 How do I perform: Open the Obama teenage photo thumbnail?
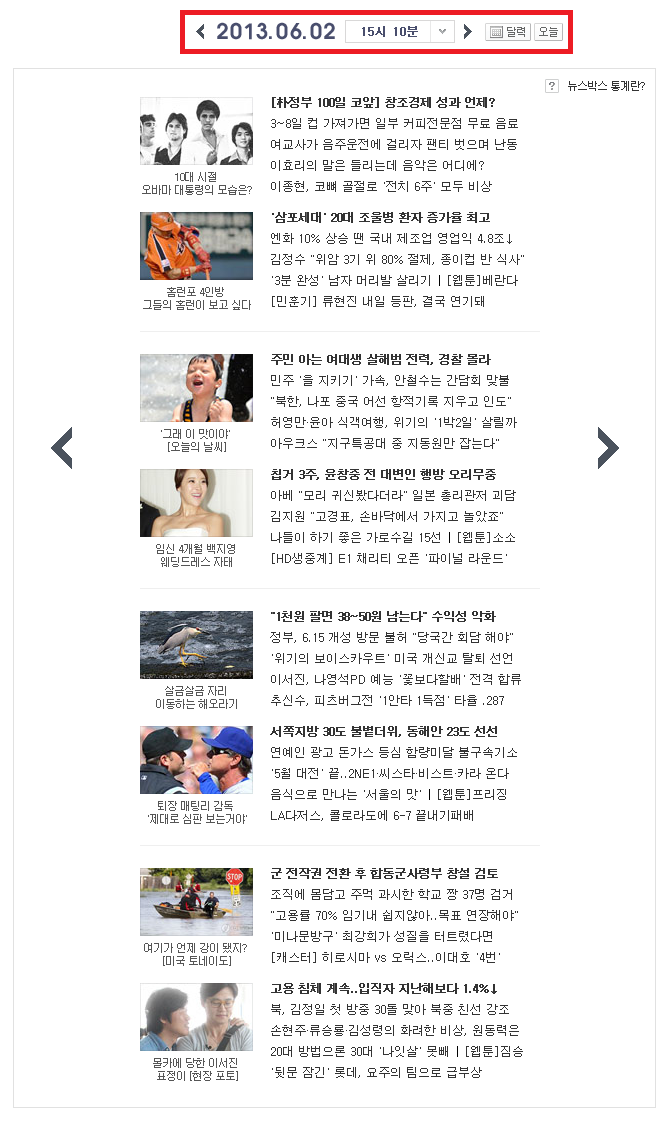point(196,131)
